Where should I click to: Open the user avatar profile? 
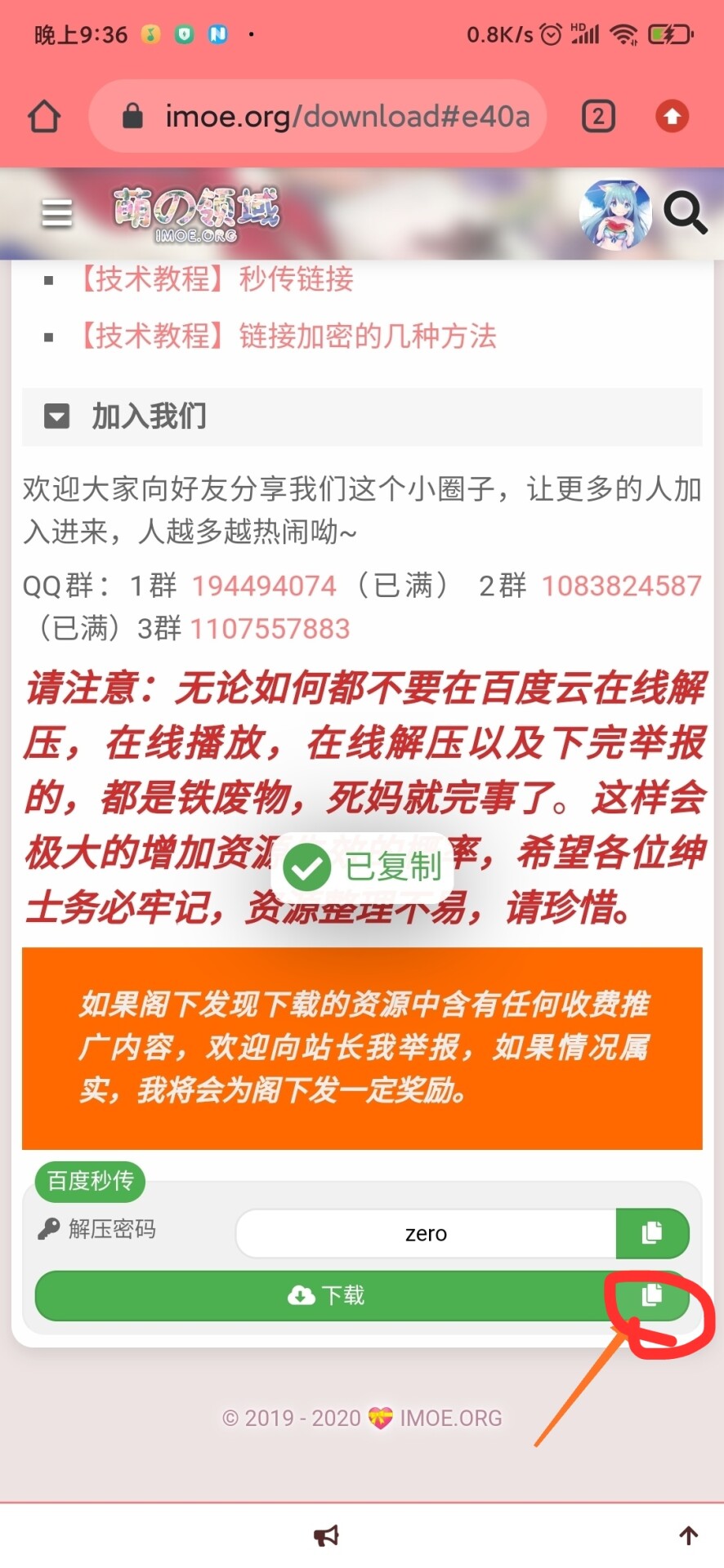click(x=615, y=214)
